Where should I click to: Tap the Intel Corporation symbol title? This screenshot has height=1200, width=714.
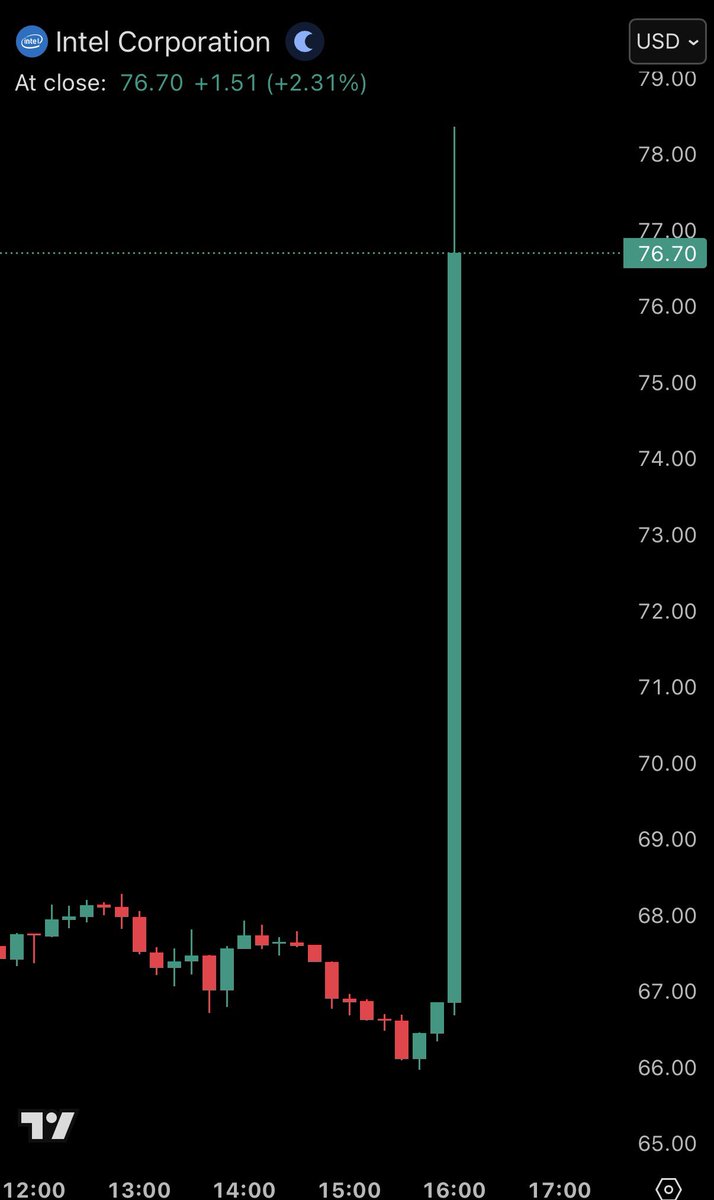pos(162,42)
